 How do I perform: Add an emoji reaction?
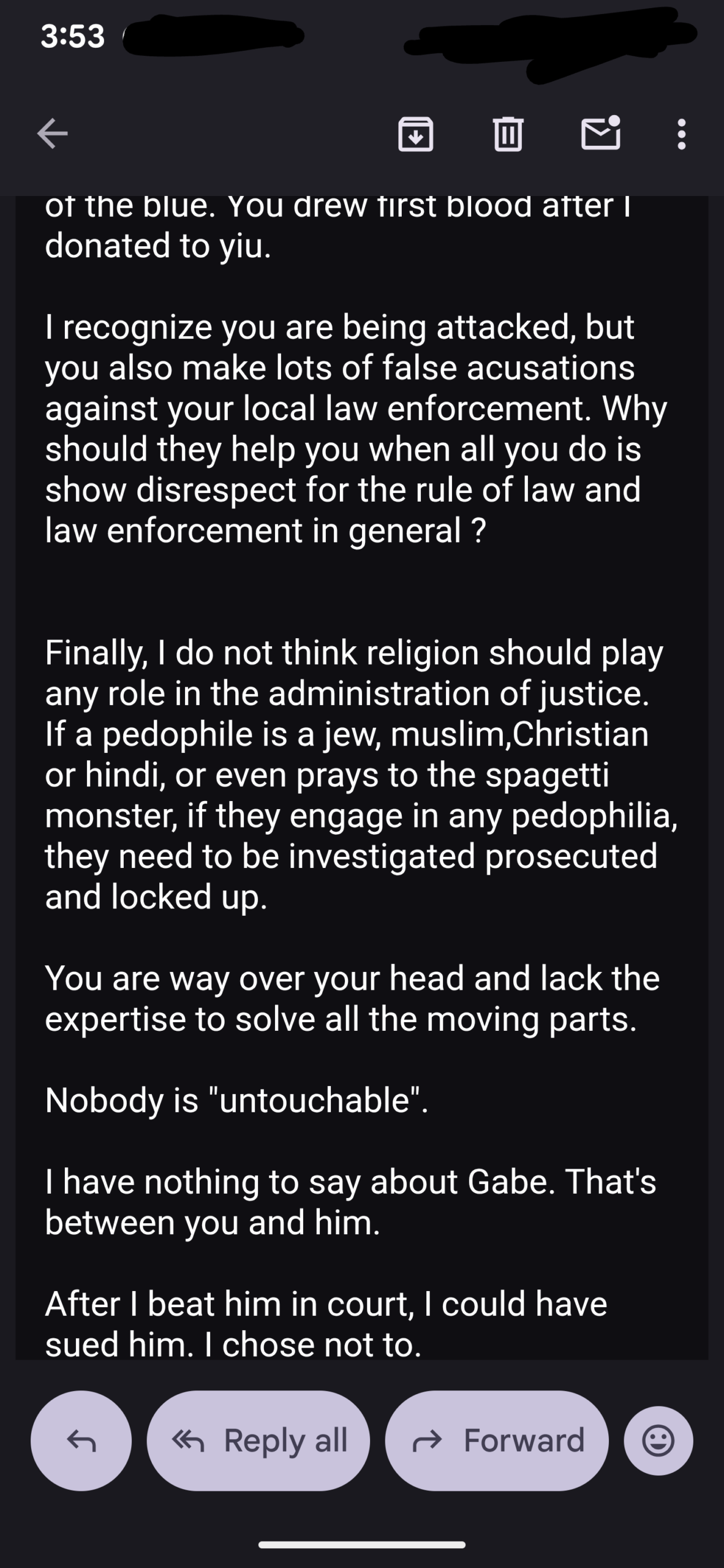(658, 1441)
